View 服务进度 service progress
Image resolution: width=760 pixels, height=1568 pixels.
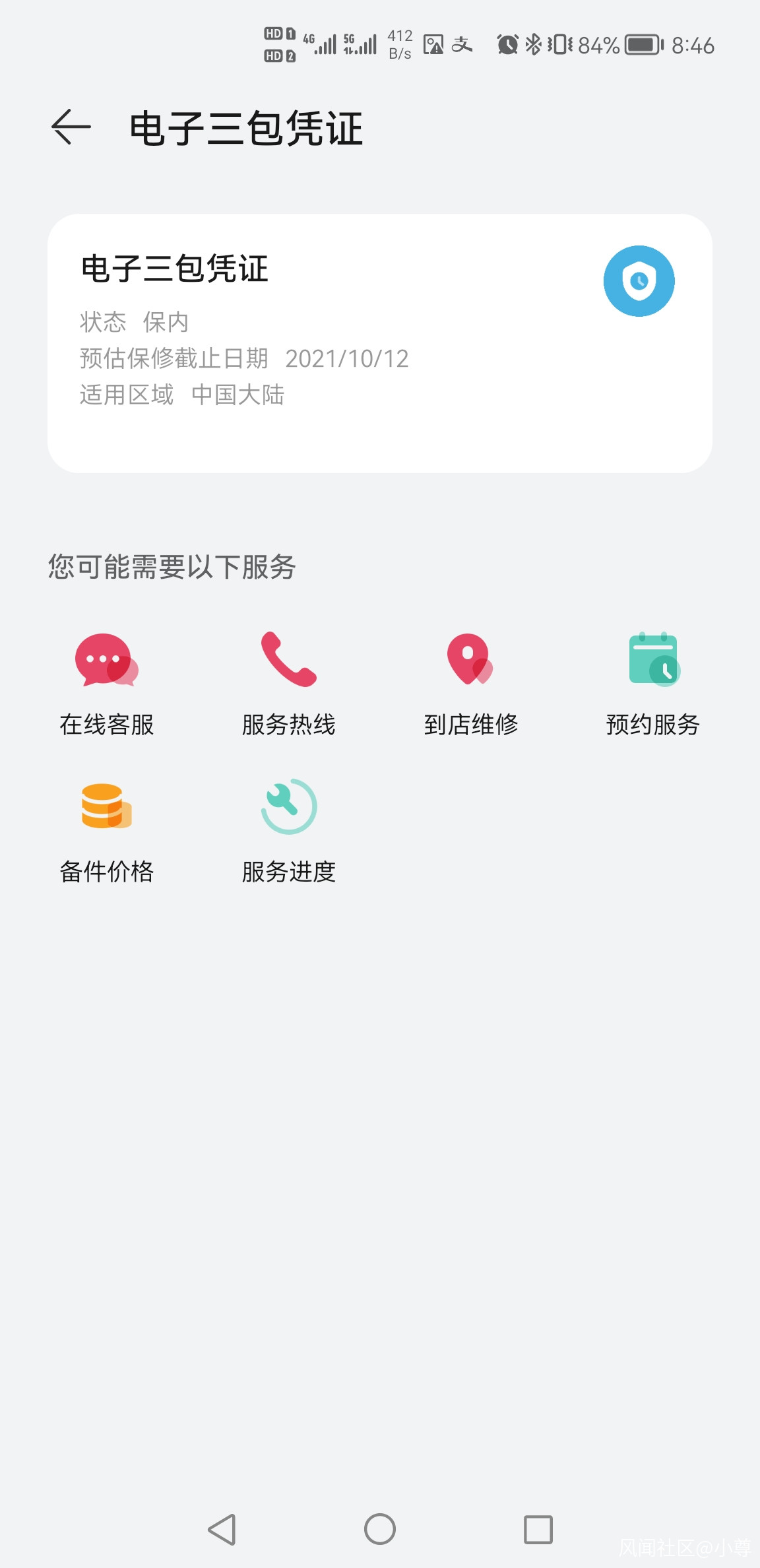click(x=289, y=832)
